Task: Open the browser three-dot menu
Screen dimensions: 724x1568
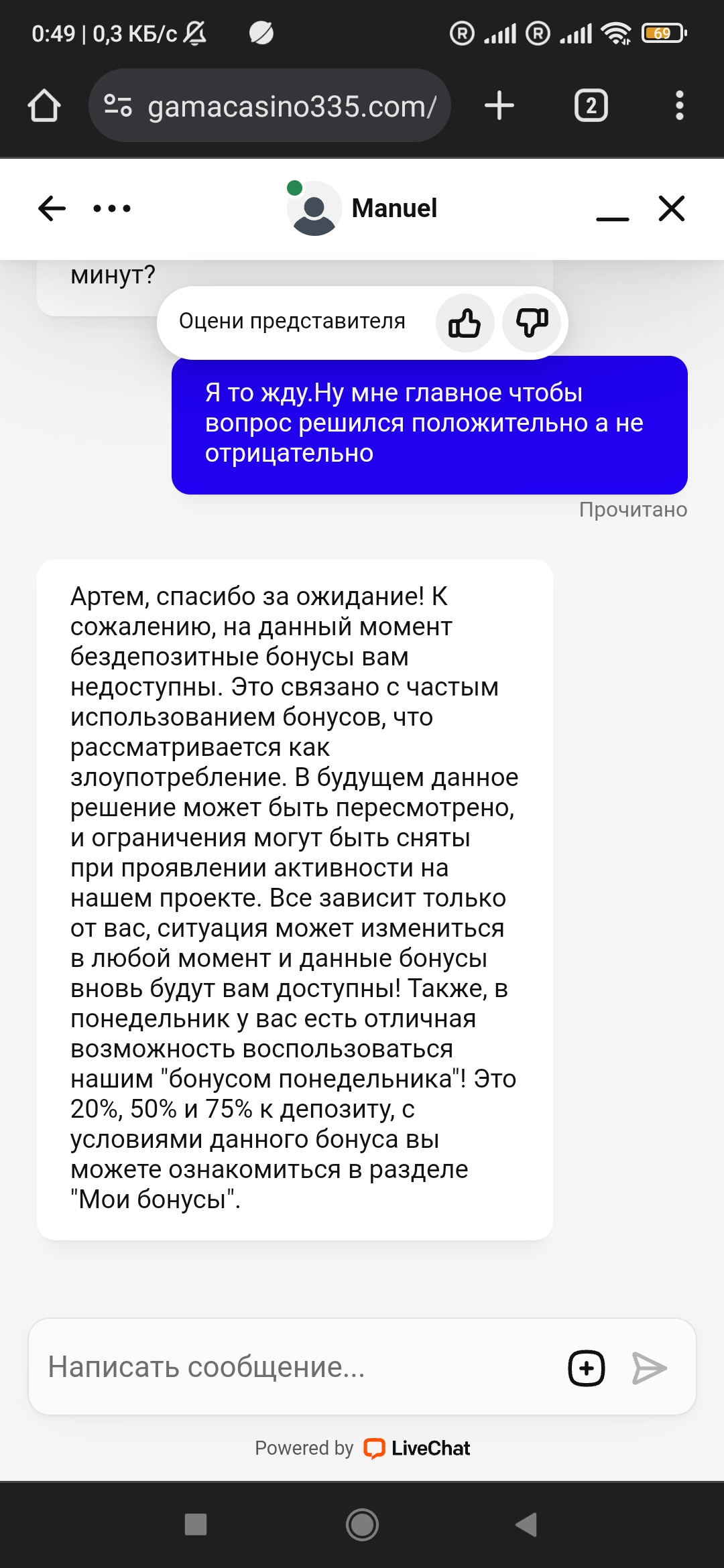Action: pyautogui.click(x=679, y=106)
